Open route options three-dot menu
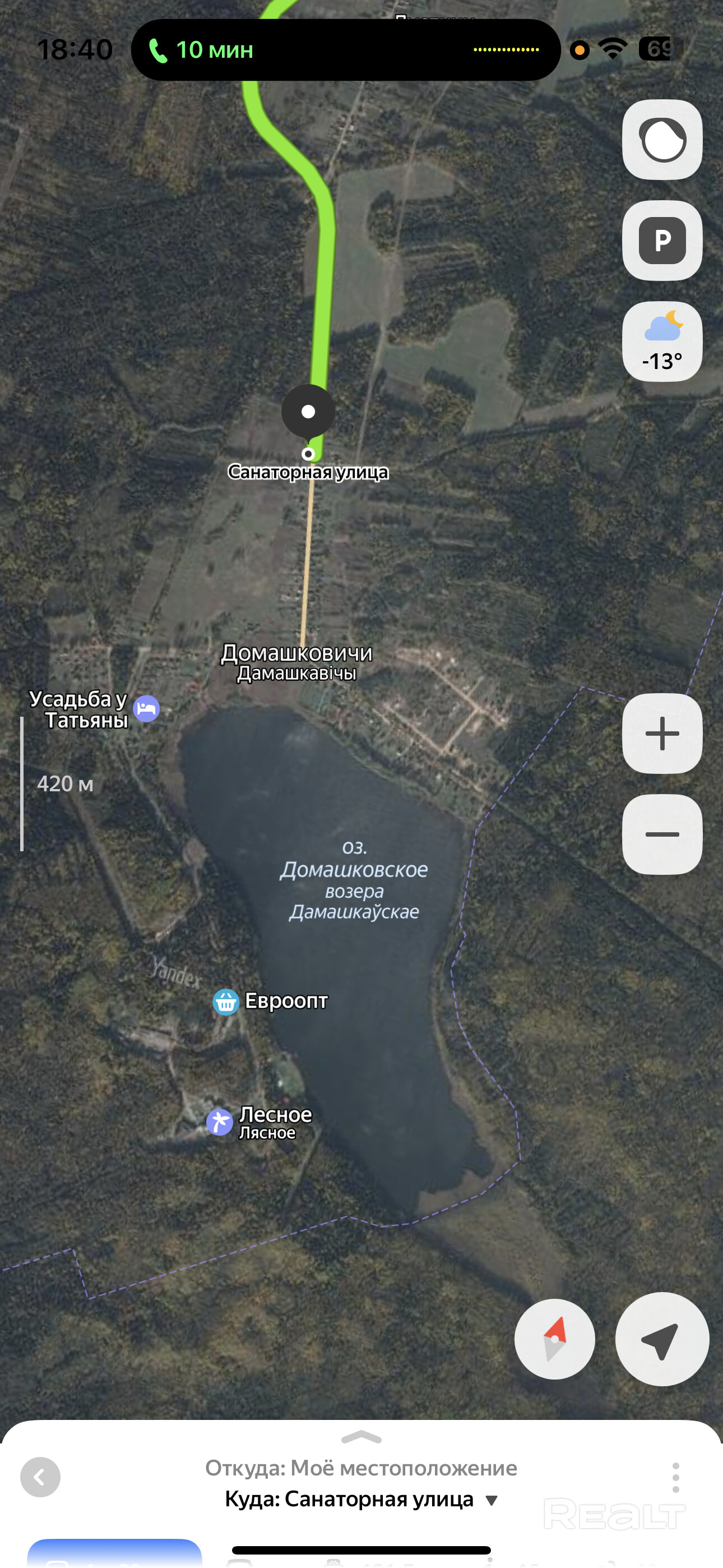 (x=675, y=1477)
